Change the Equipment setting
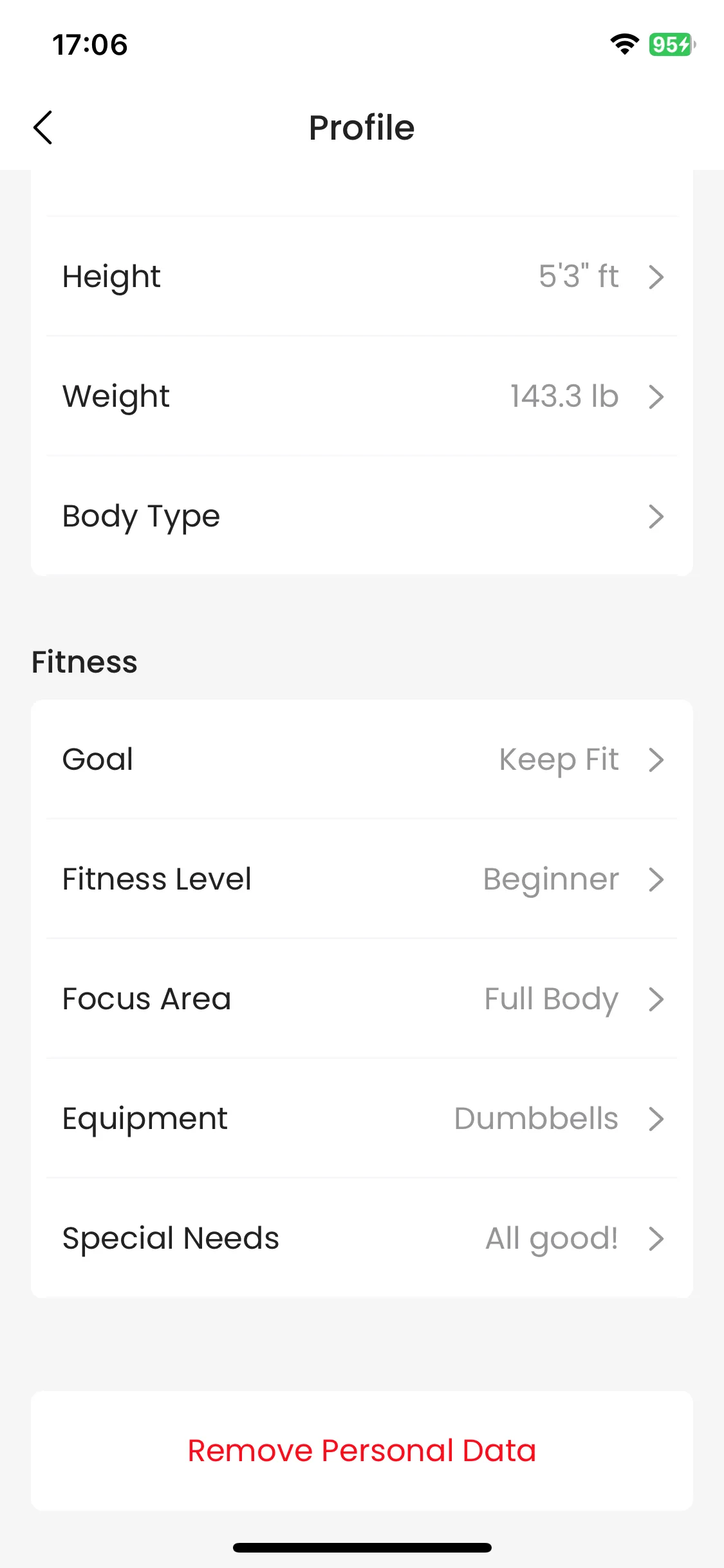This screenshot has height=1568, width=724. (x=362, y=1119)
